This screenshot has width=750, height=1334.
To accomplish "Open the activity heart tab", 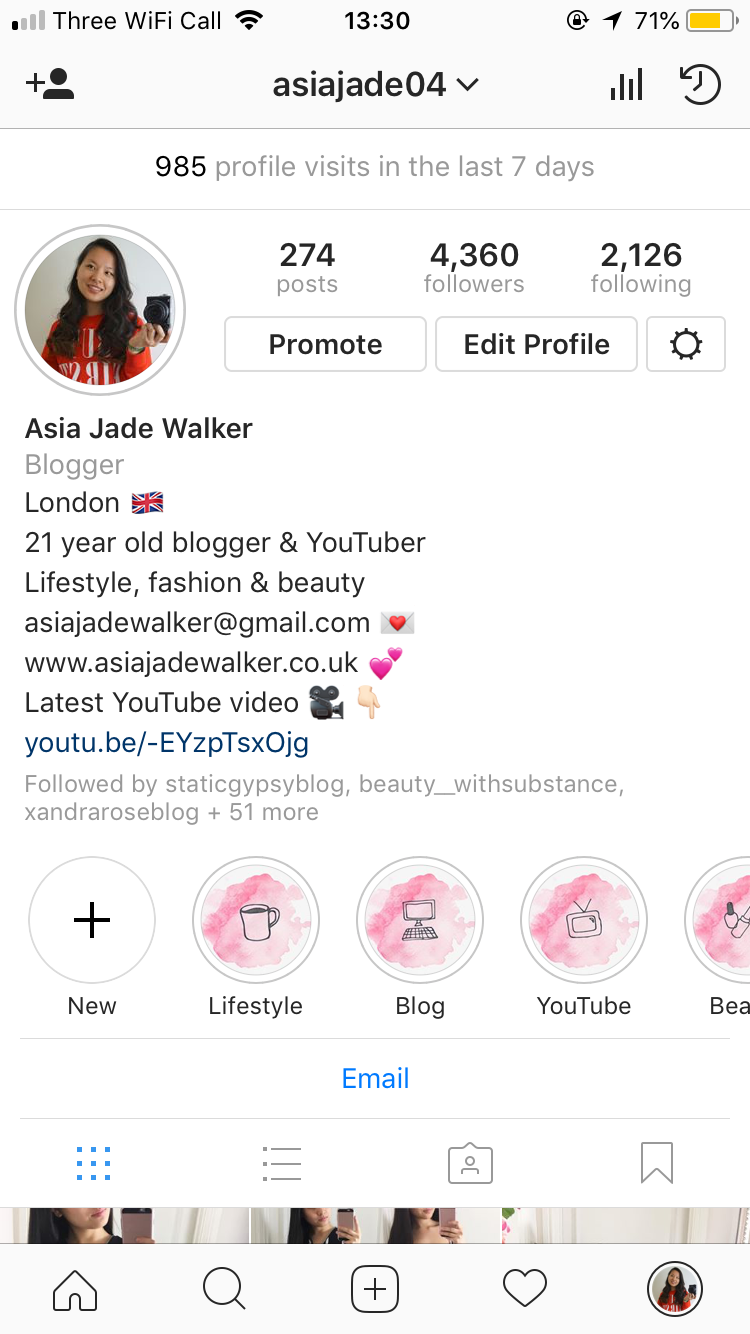I will 525,1289.
